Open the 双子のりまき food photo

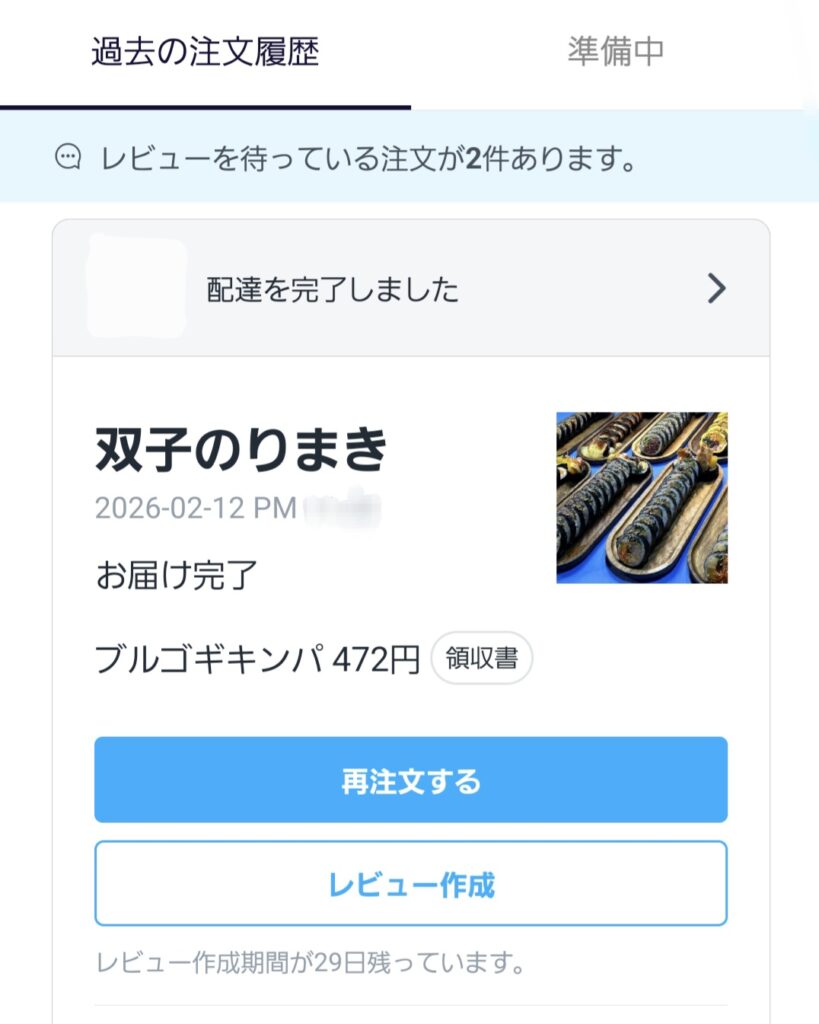[642, 498]
